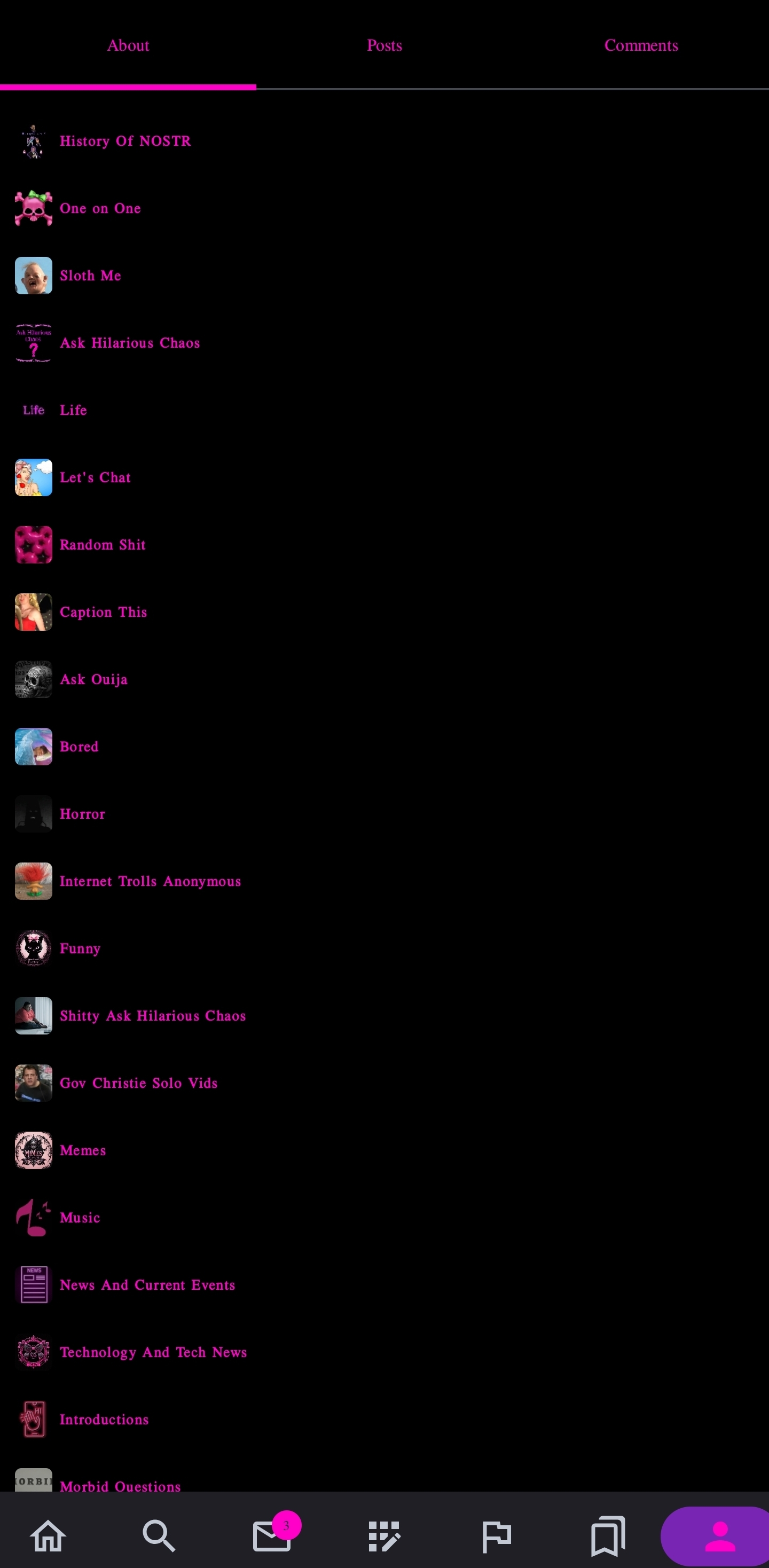Open search from the bottom bar
Screen dimensions: 769x1568
coord(159,1536)
